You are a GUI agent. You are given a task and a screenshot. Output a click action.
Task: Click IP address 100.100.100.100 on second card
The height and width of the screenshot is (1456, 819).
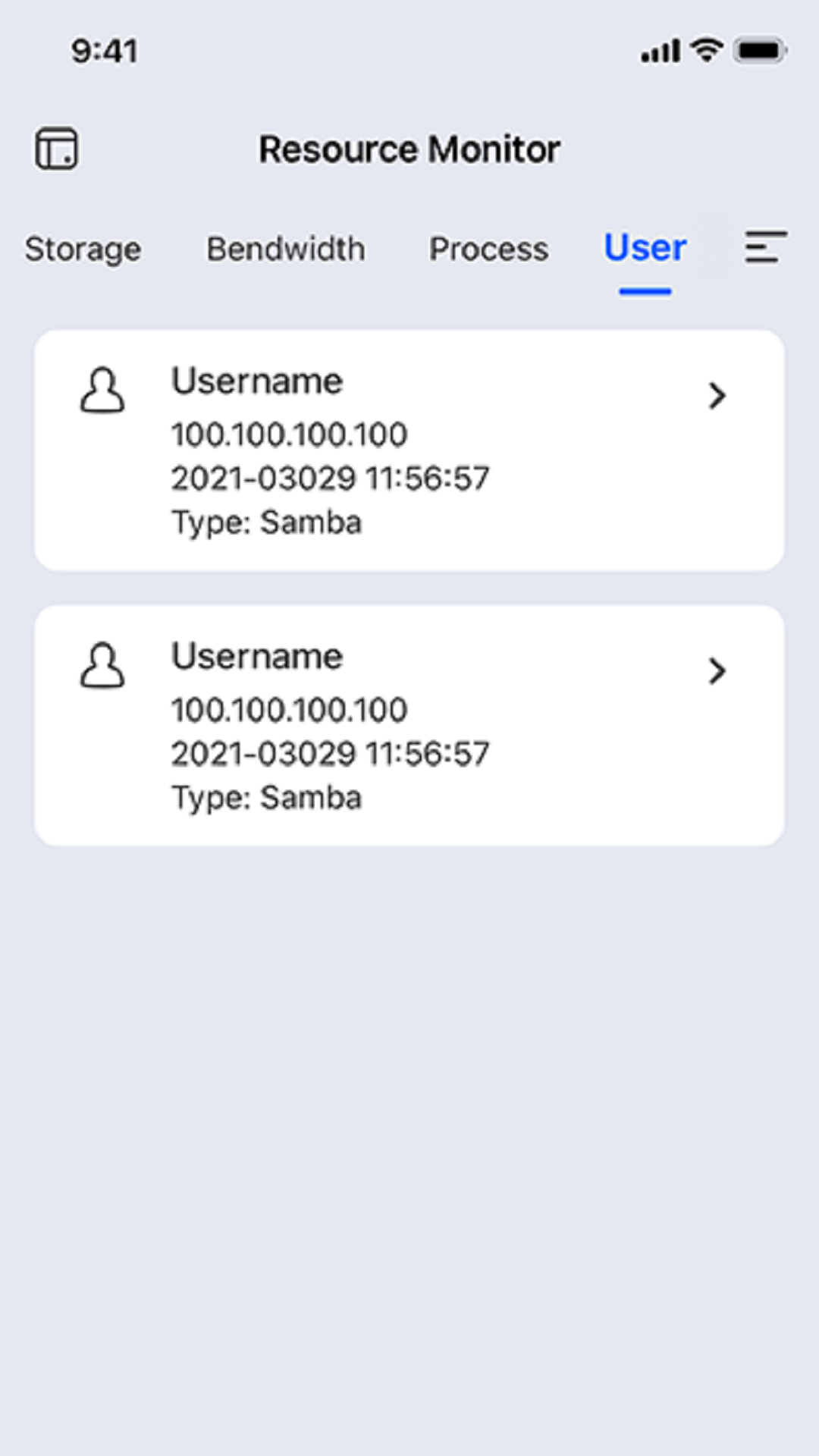(x=289, y=708)
